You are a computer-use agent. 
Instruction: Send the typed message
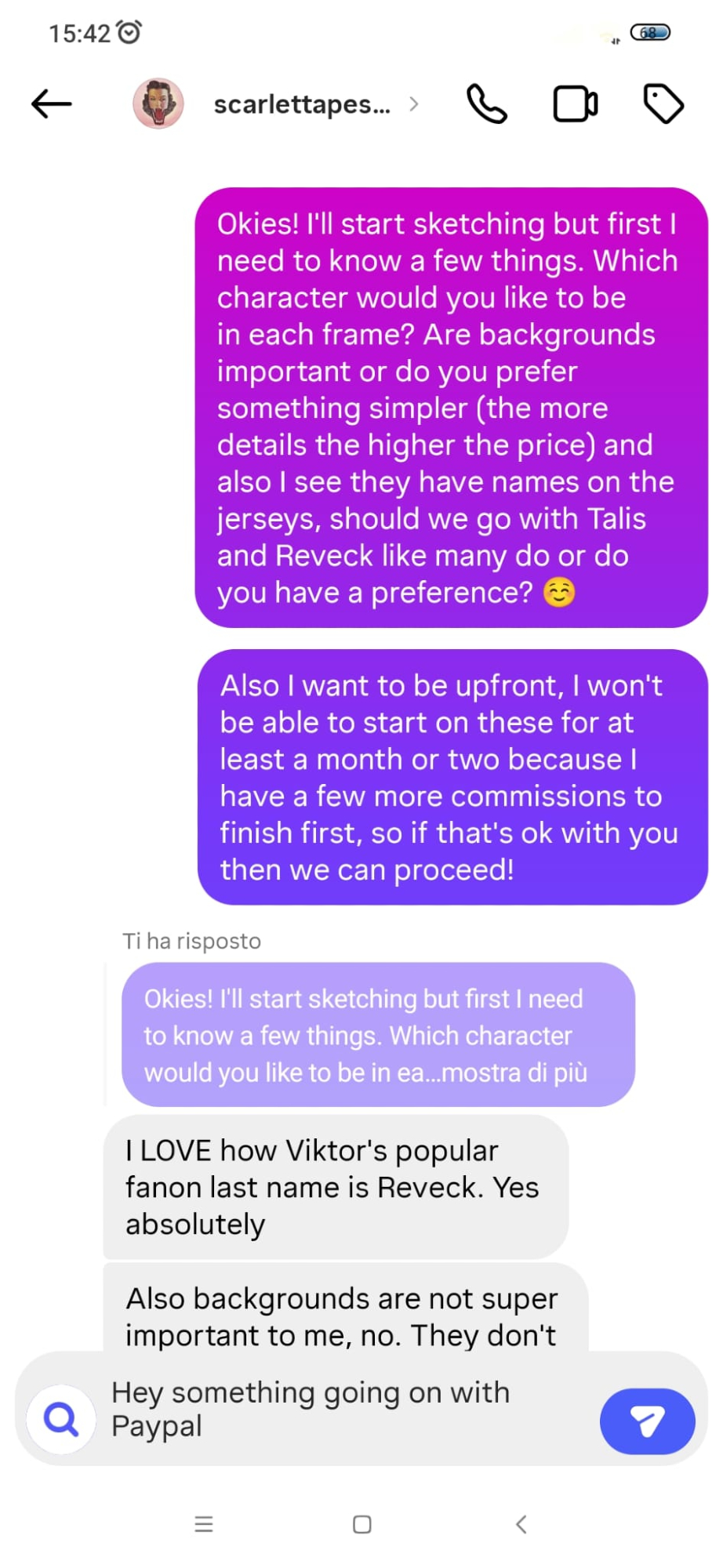(647, 1421)
